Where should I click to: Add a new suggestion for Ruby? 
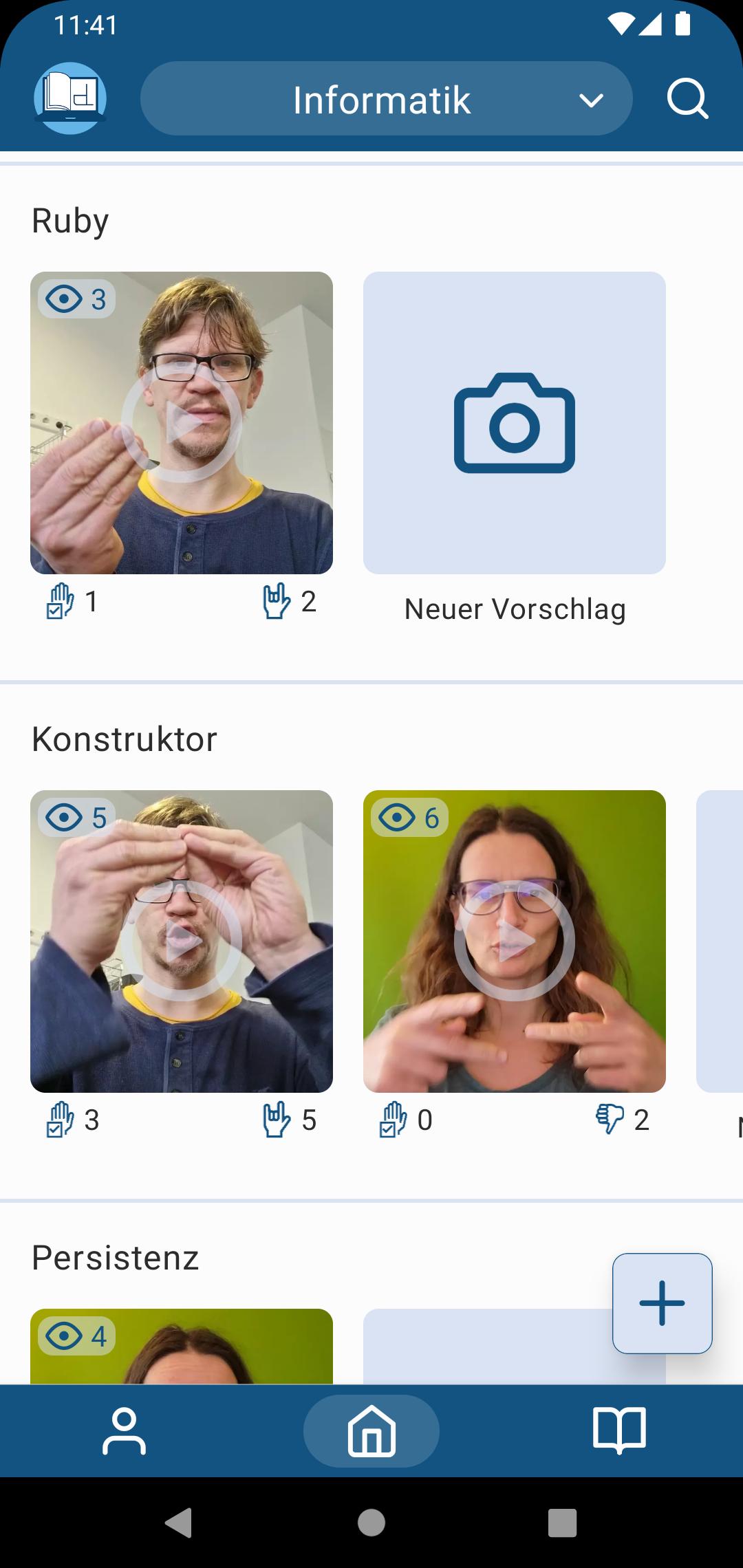(x=515, y=423)
